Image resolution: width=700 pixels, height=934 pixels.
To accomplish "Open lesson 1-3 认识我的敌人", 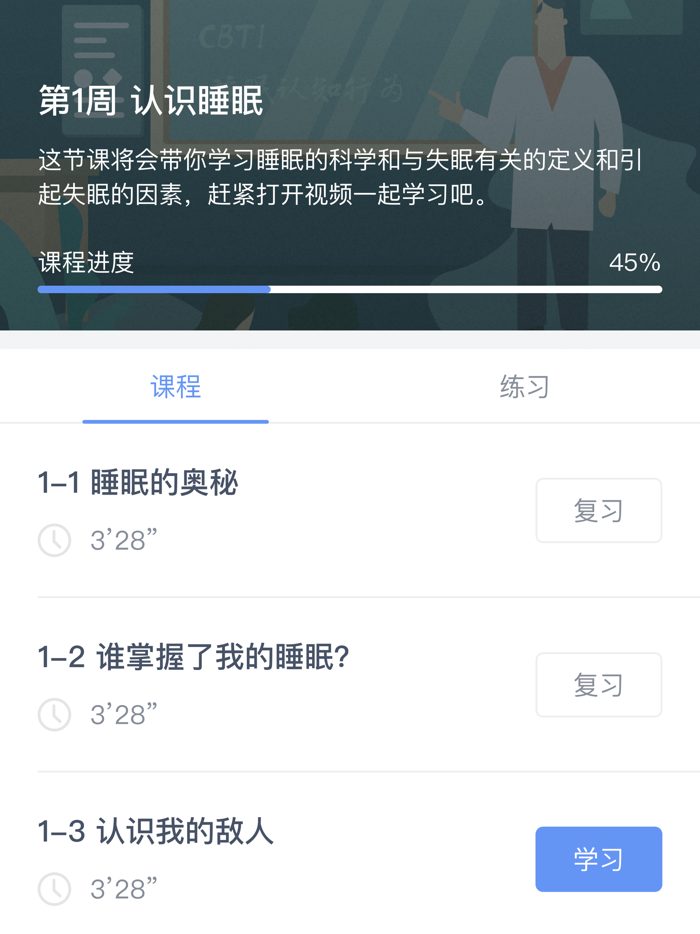I will point(156,832).
